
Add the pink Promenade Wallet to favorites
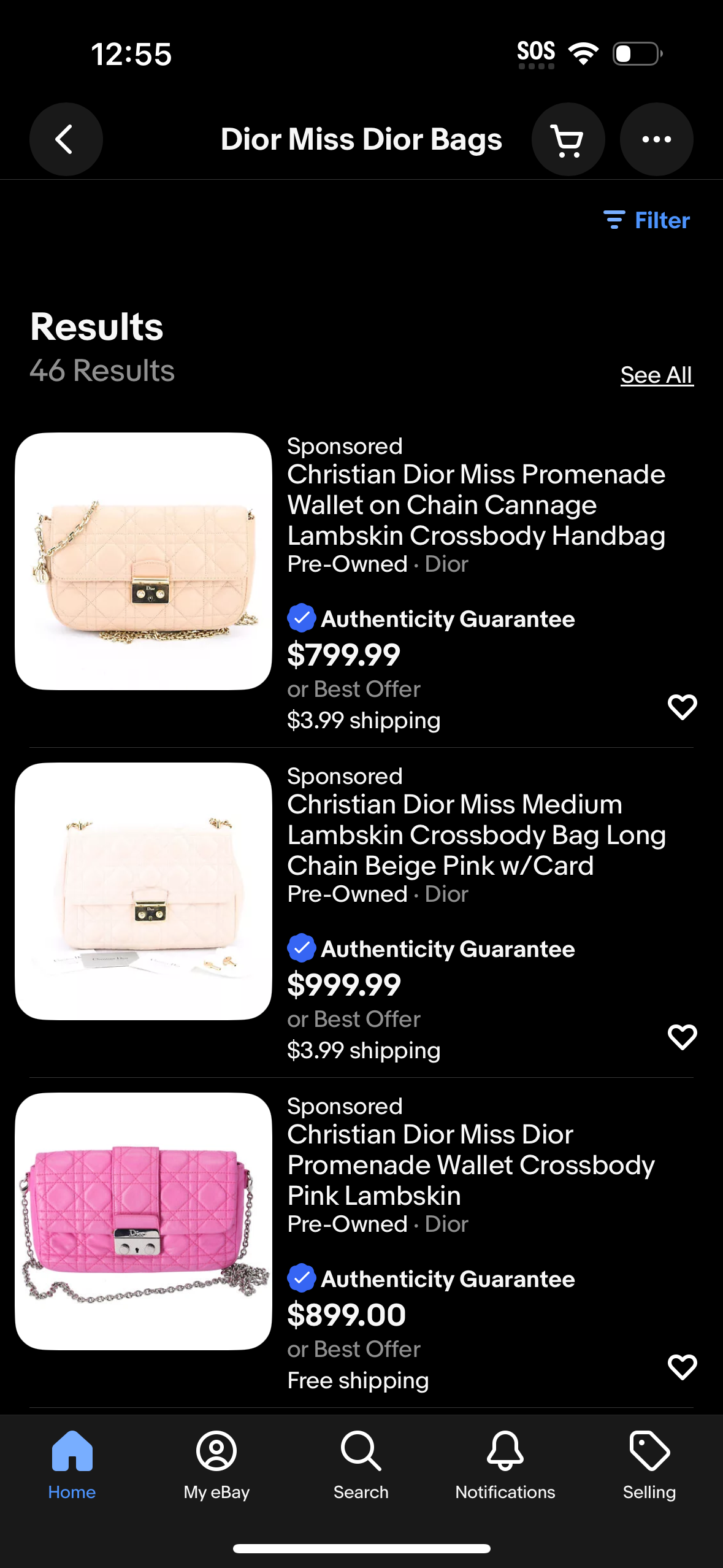681,1367
